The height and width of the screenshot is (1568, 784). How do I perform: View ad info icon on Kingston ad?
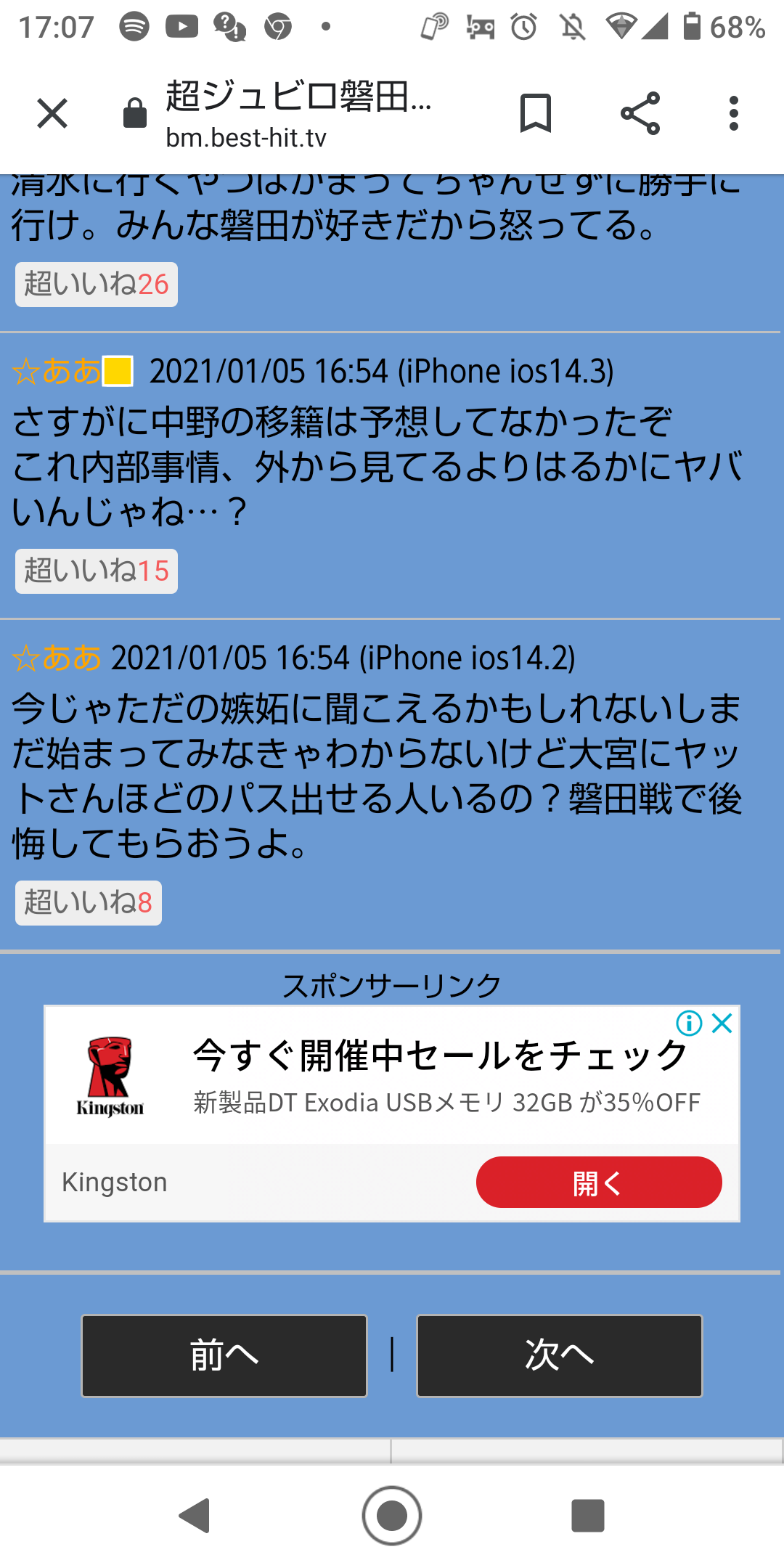[689, 1024]
